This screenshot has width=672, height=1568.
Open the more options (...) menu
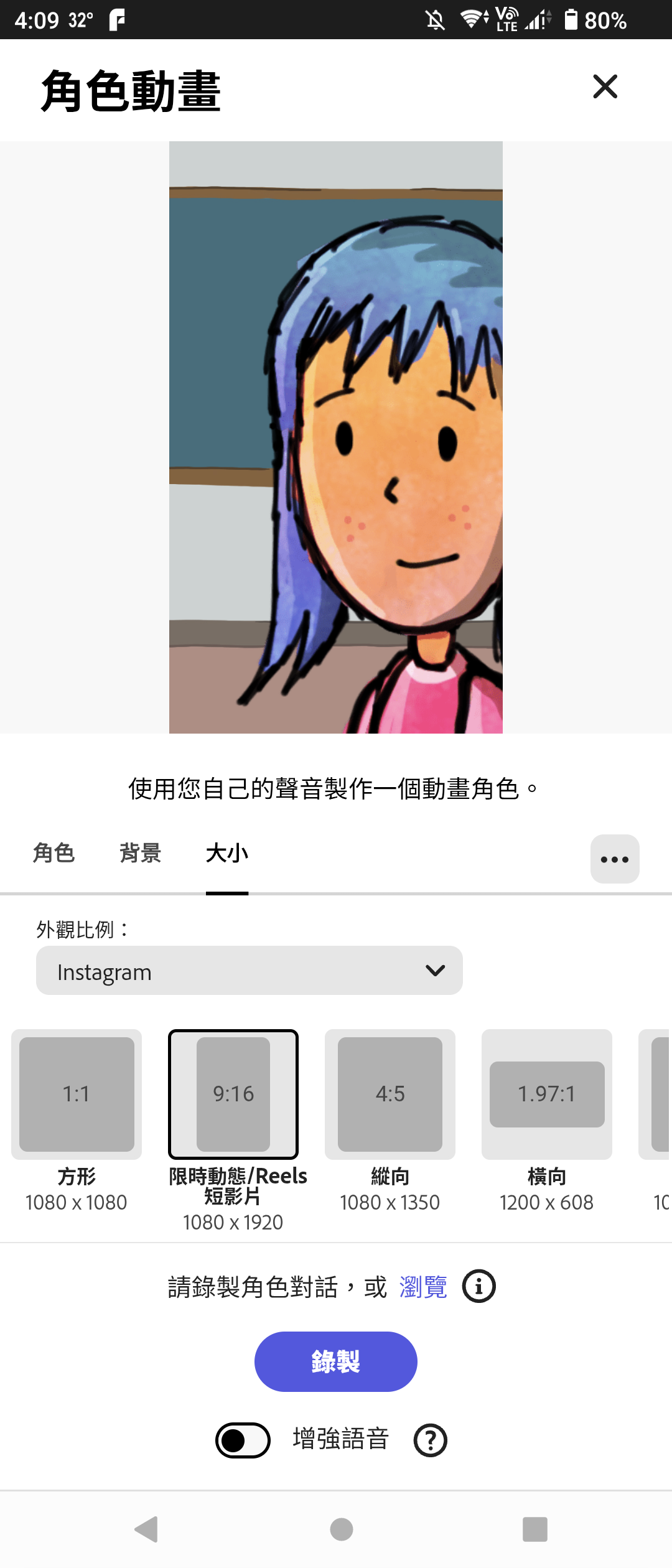click(615, 859)
